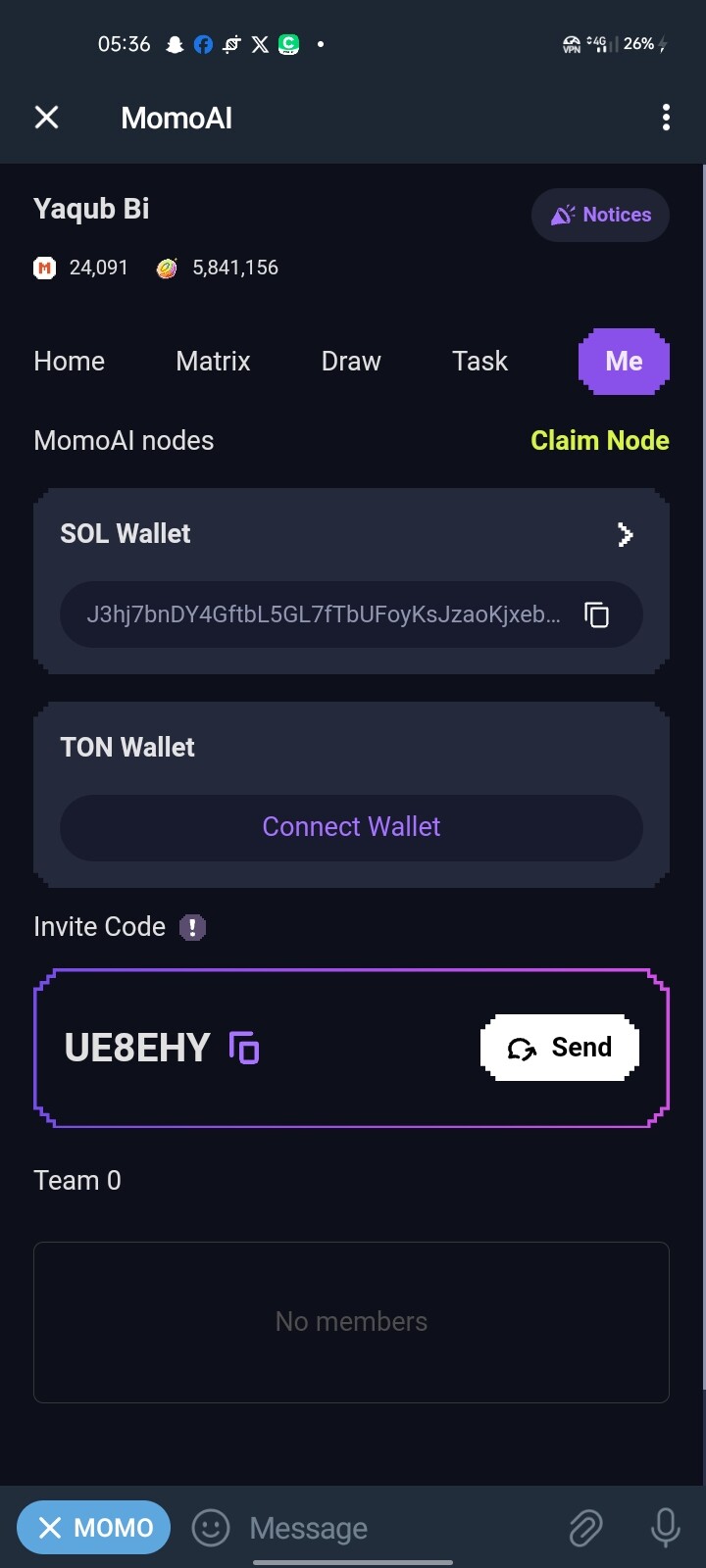Screen dimensions: 706x1568
Task: Tap the MOMO menu button
Action: [x=94, y=1527]
